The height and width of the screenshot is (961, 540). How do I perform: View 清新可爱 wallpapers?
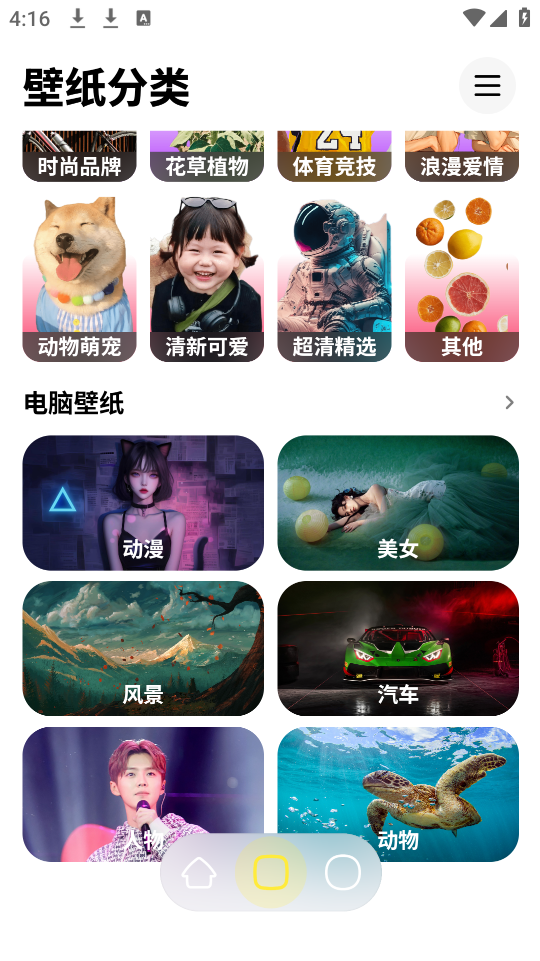click(x=207, y=279)
